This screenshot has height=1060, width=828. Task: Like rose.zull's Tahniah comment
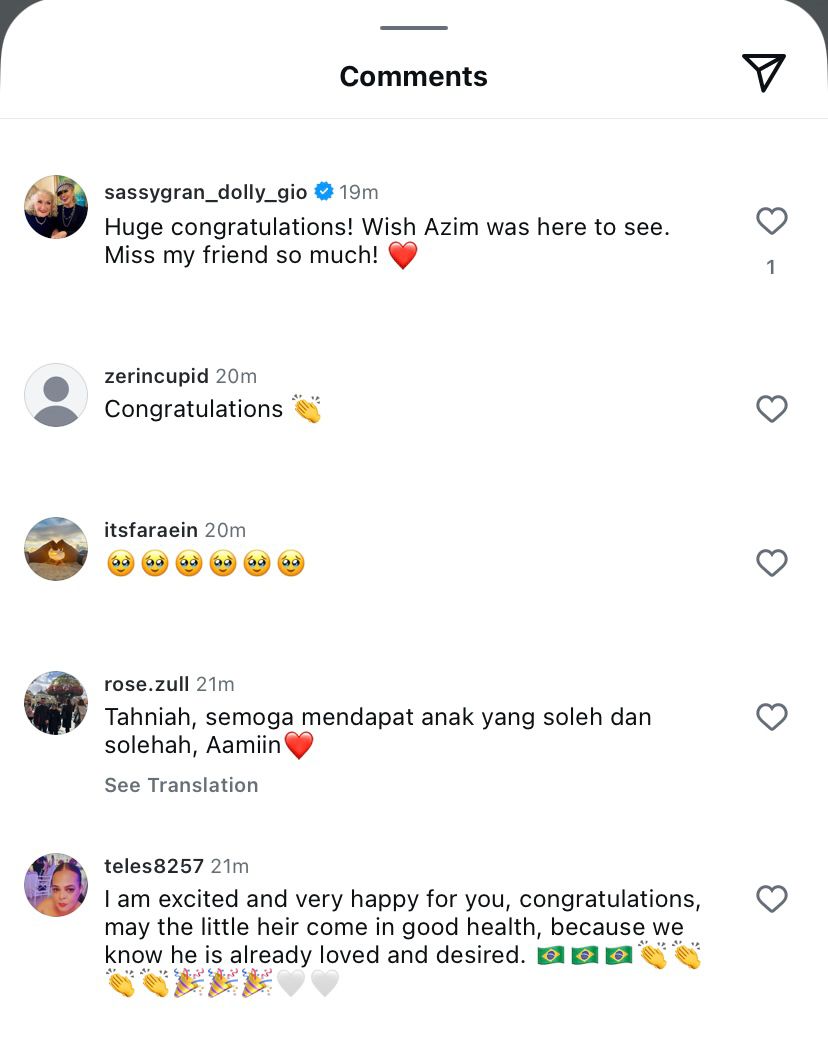click(771, 717)
